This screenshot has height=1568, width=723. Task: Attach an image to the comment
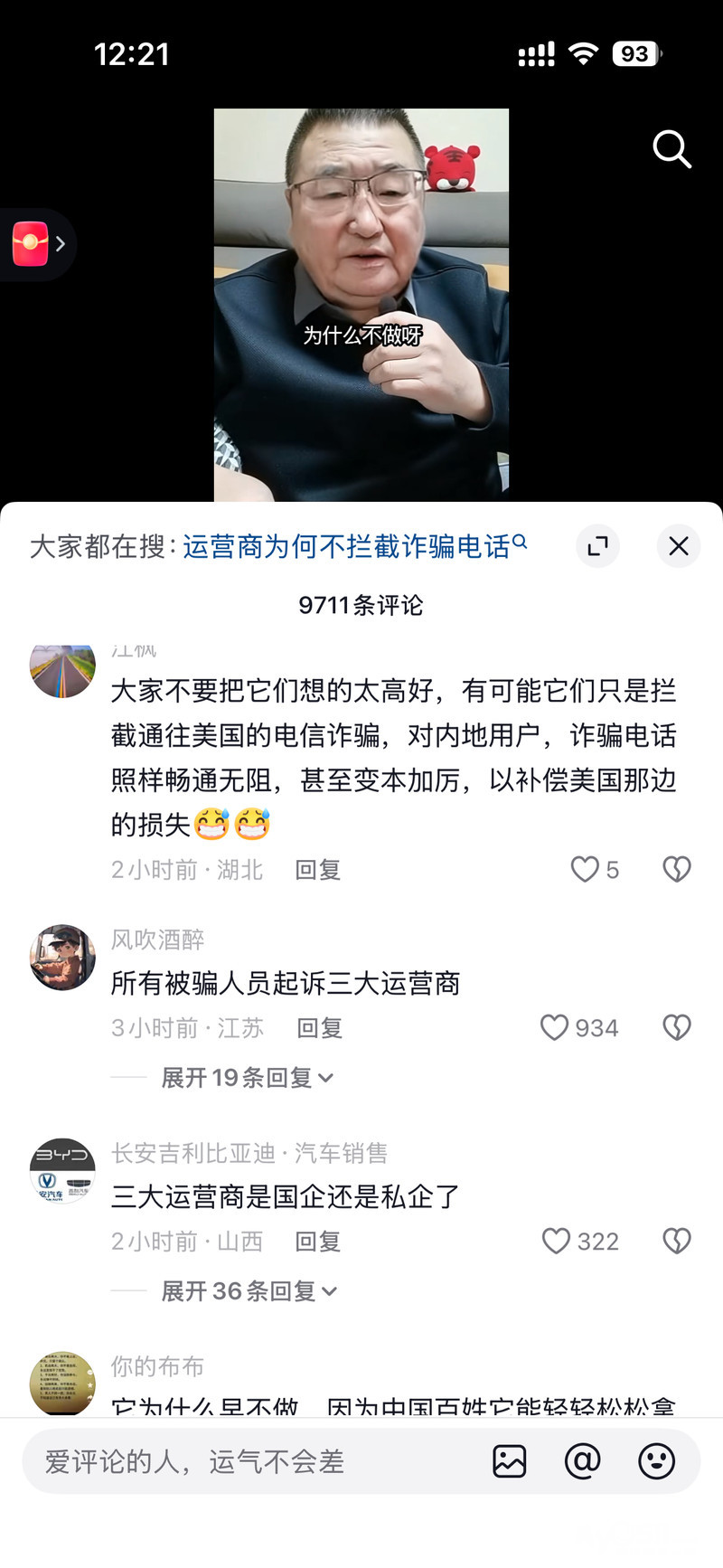click(x=510, y=1461)
